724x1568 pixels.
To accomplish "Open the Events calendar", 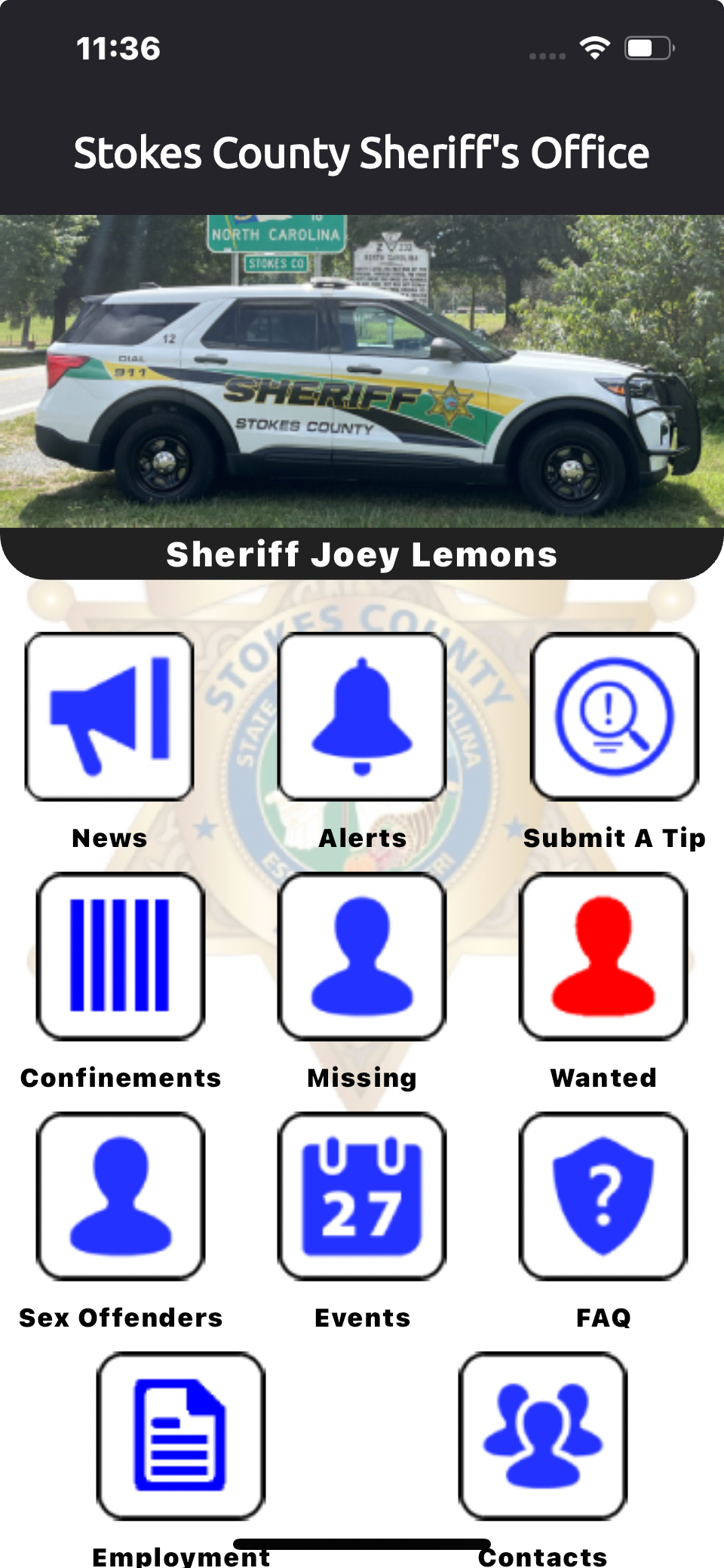I will pos(362,1195).
